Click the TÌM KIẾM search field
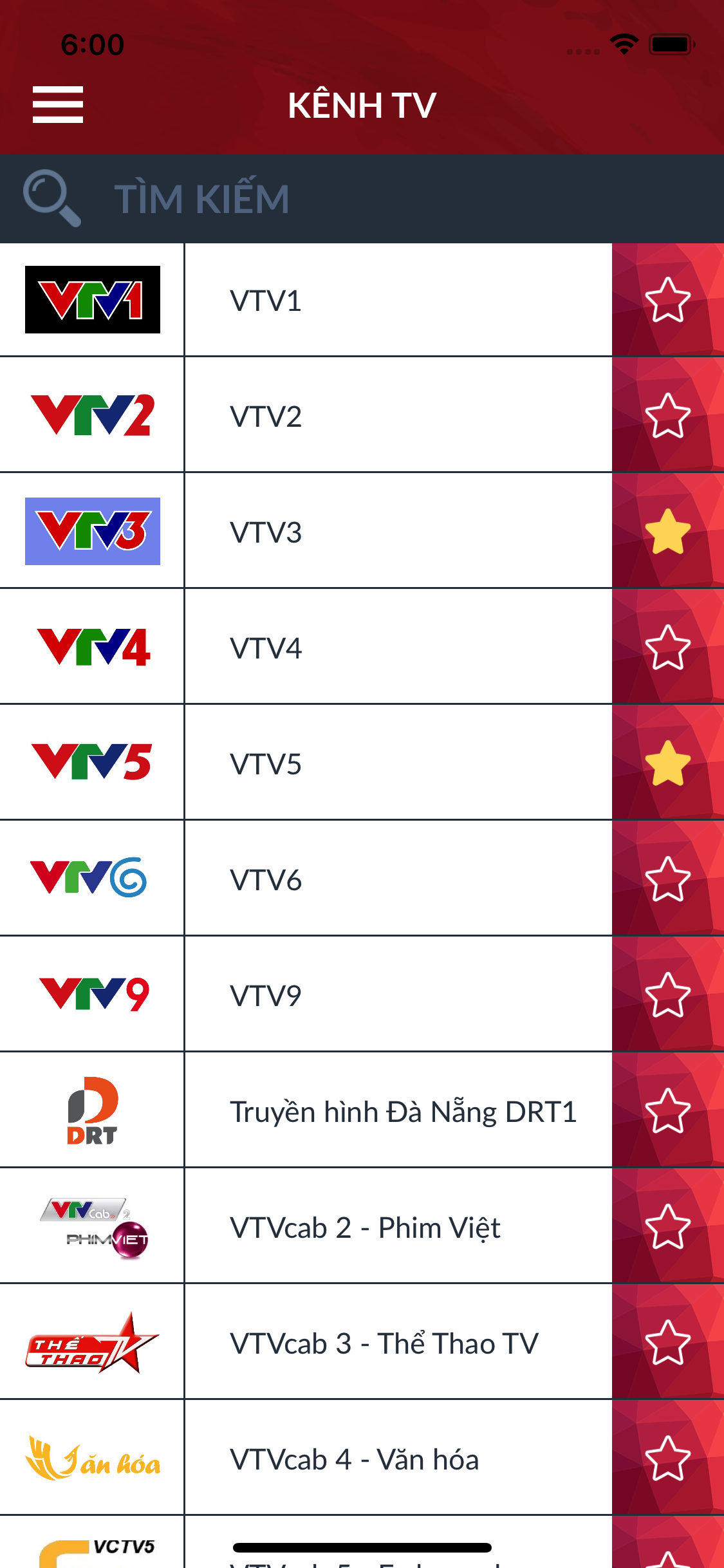Screen dimensions: 724x1568 click(322, 198)
